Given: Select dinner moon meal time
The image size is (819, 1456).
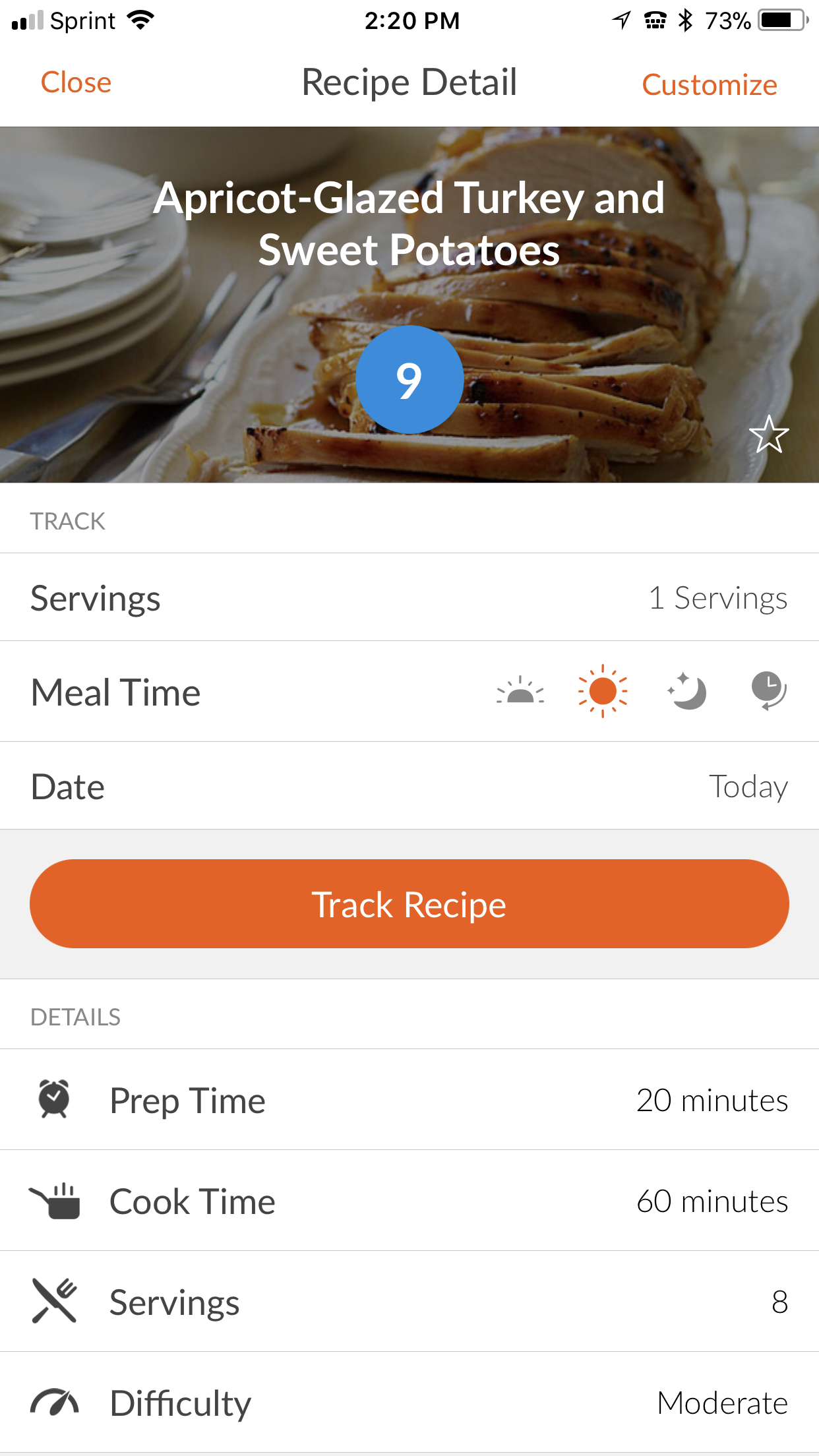Looking at the screenshot, I should point(686,692).
